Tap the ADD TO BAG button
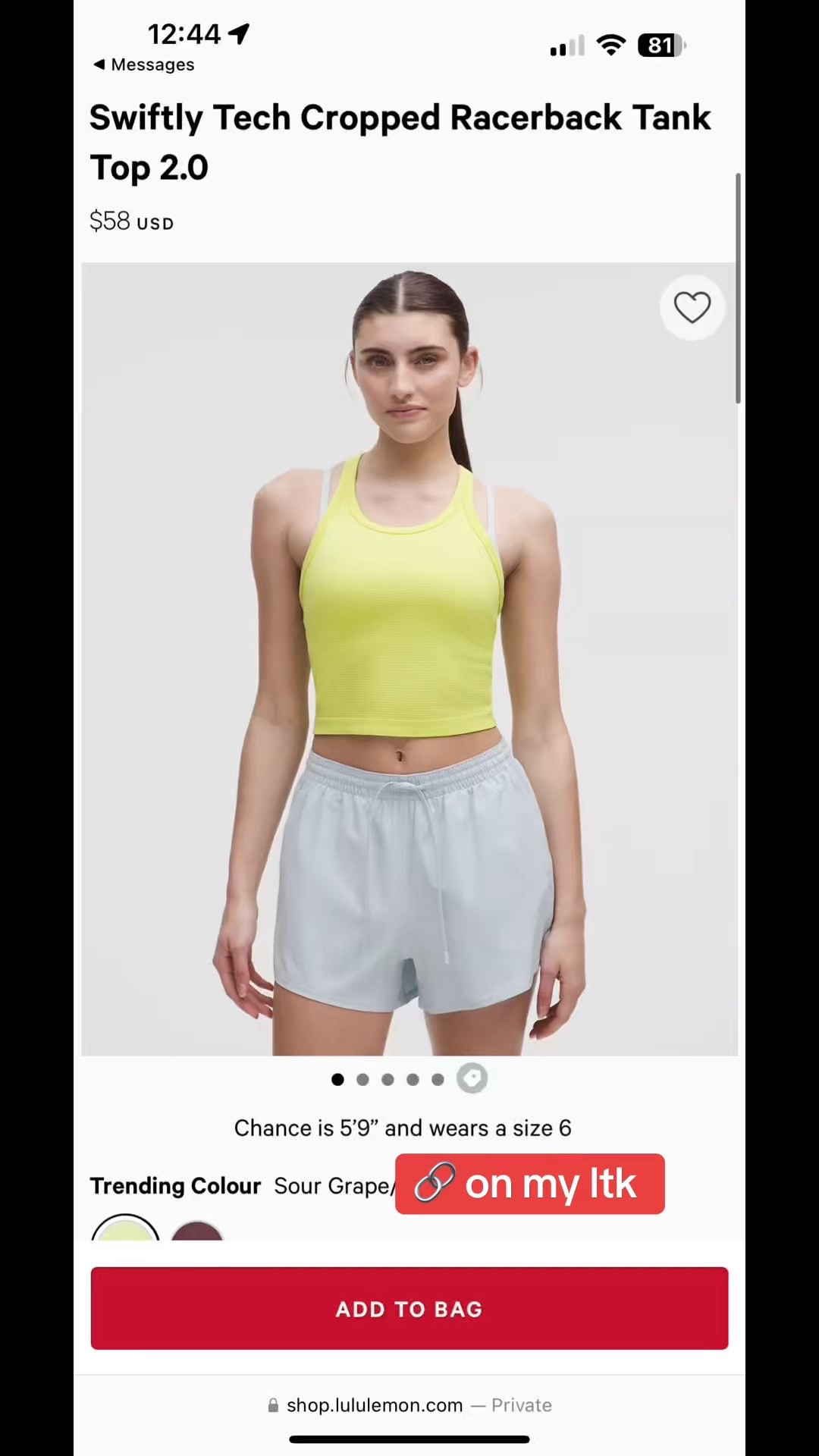 409,1308
